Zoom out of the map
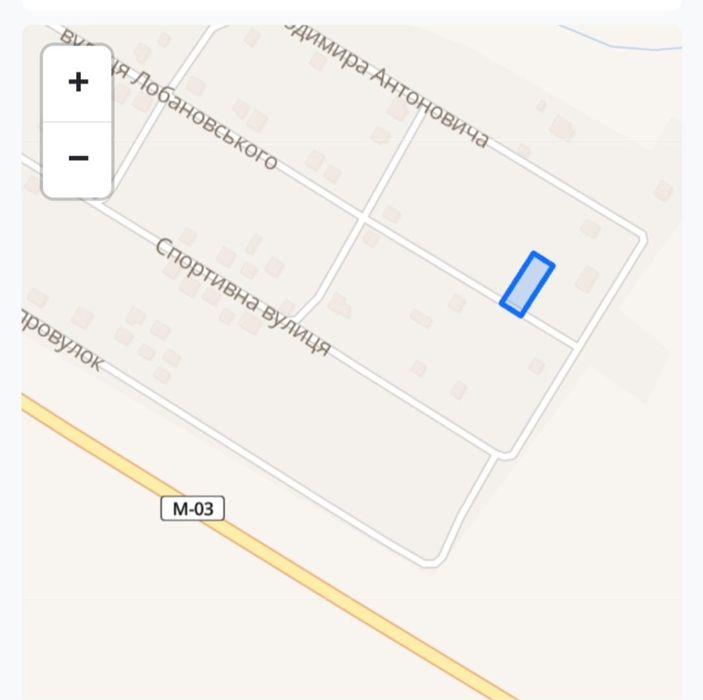The height and width of the screenshot is (700, 703). (x=77, y=159)
